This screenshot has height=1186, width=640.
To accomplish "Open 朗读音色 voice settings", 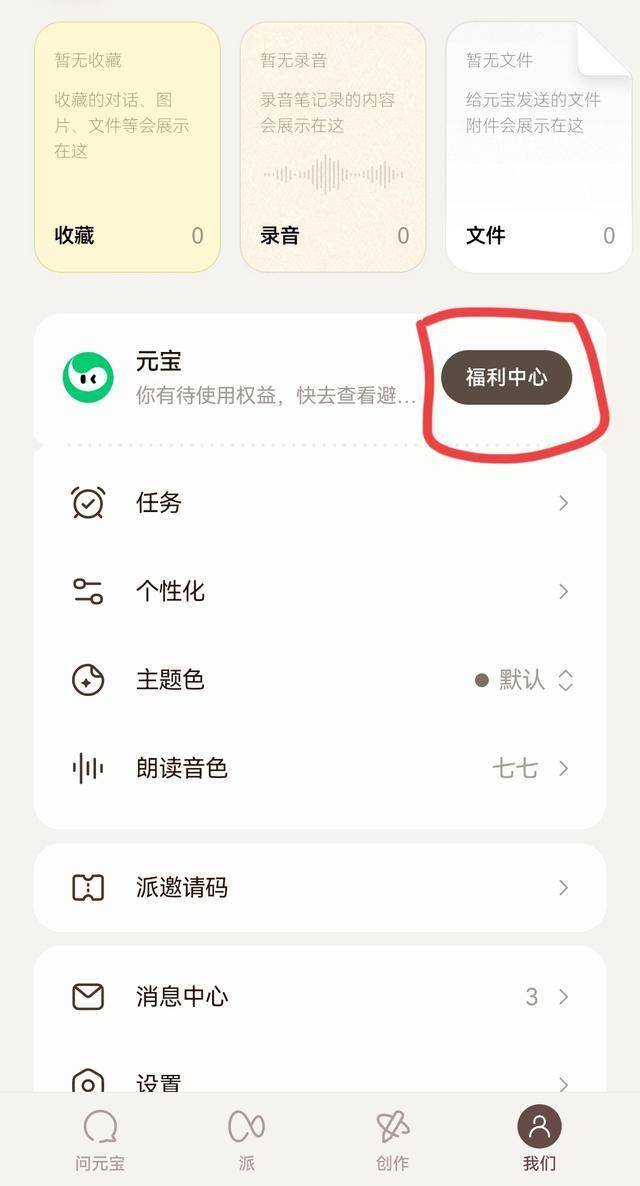I will coord(320,768).
